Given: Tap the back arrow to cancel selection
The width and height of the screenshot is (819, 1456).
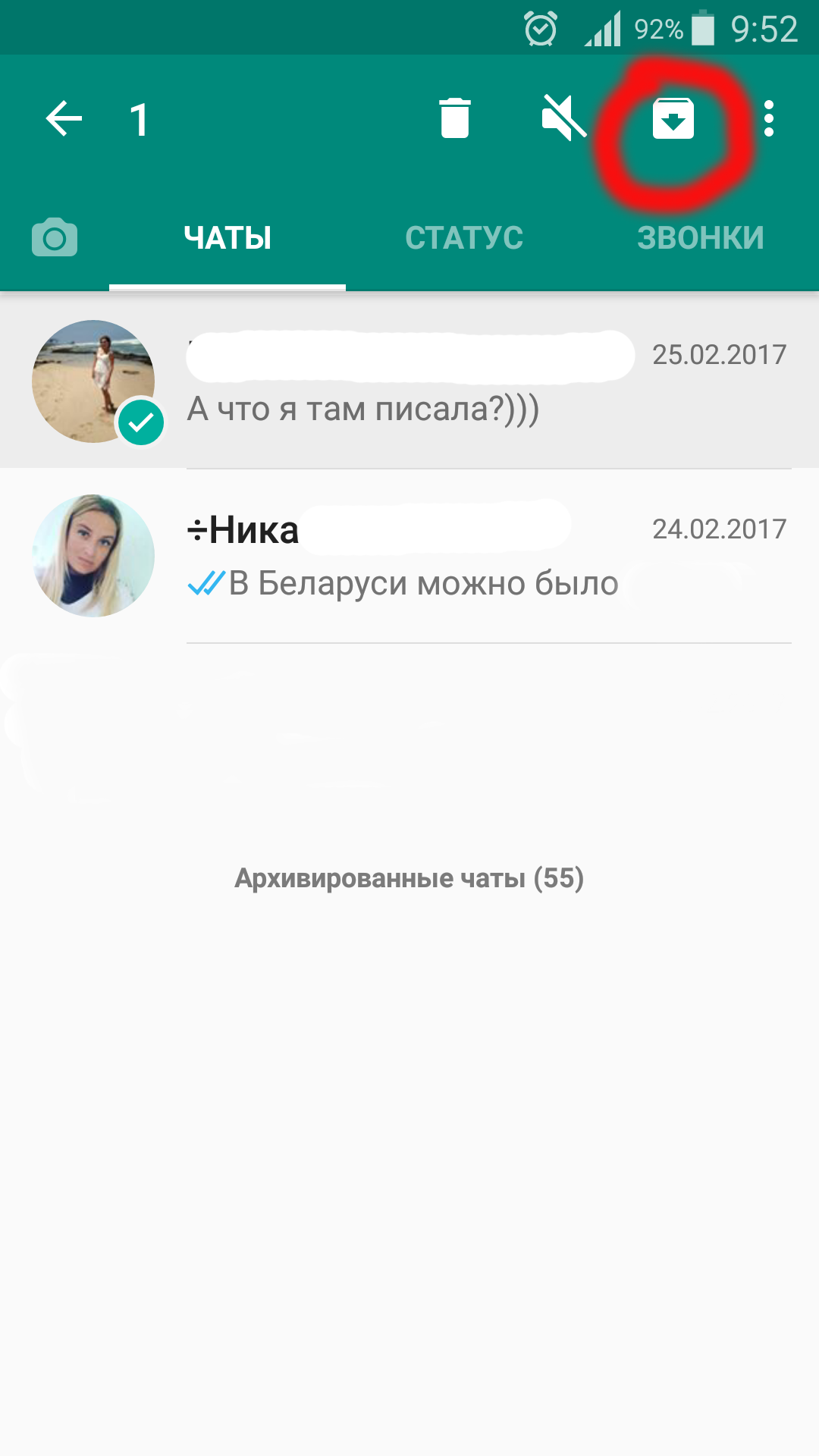Looking at the screenshot, I should [x=64, y=119].
